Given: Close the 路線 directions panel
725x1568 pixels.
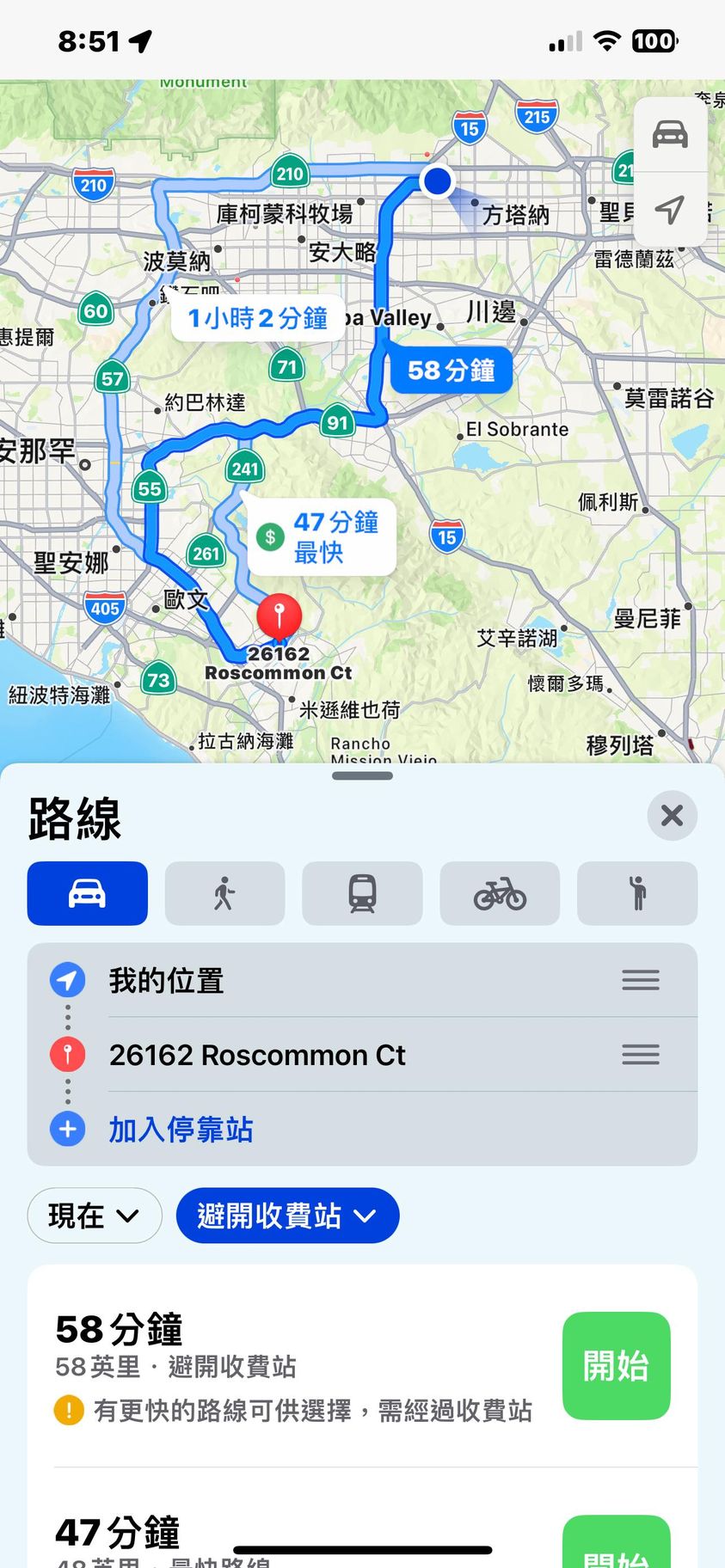Looking at the screenshot, I should click(672, 815).
